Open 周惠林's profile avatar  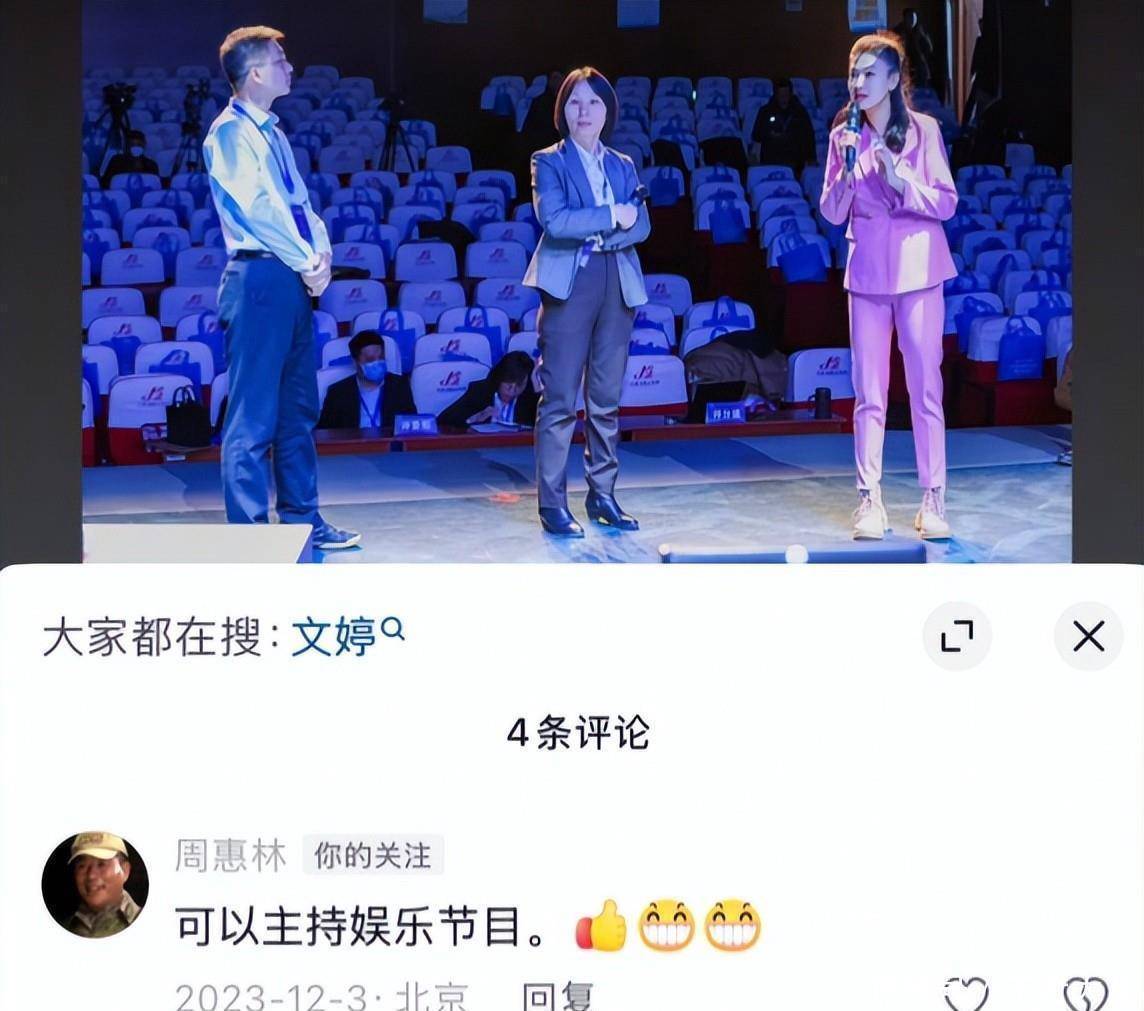tap(95, 884)
